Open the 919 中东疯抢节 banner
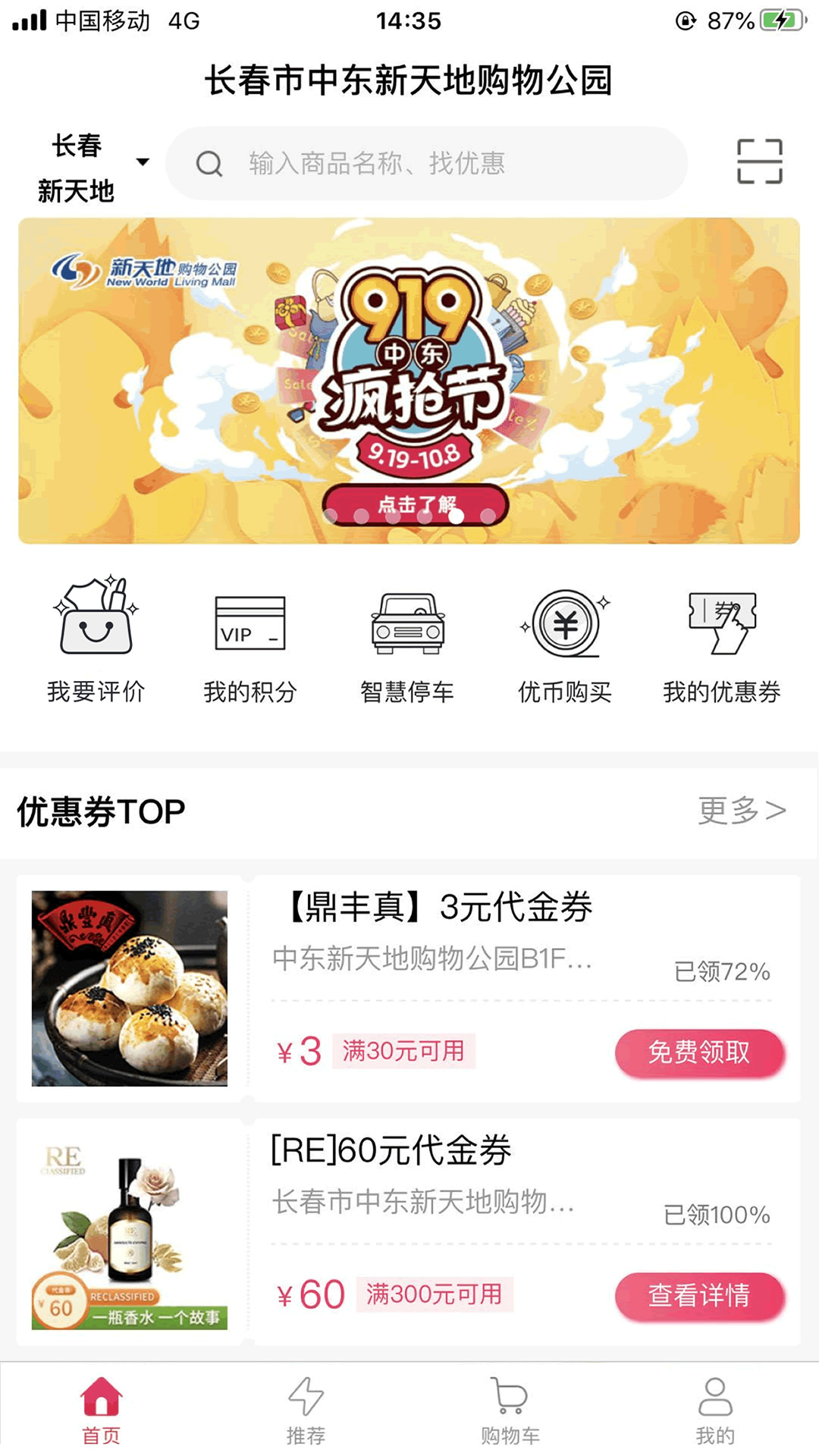Screen dimensions: 819x1456 [x=409, y=379]
